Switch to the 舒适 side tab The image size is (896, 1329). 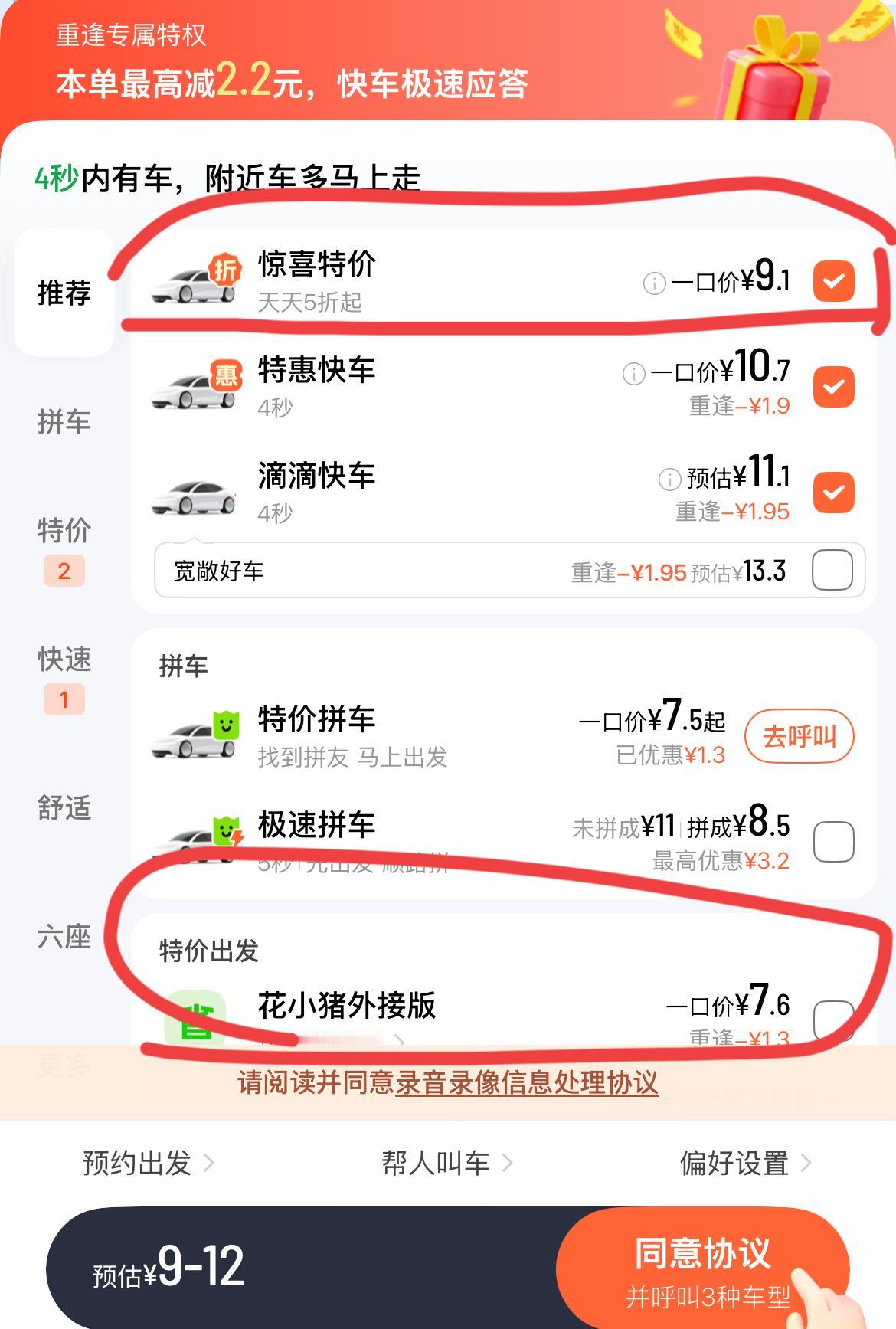click(64, 807)
